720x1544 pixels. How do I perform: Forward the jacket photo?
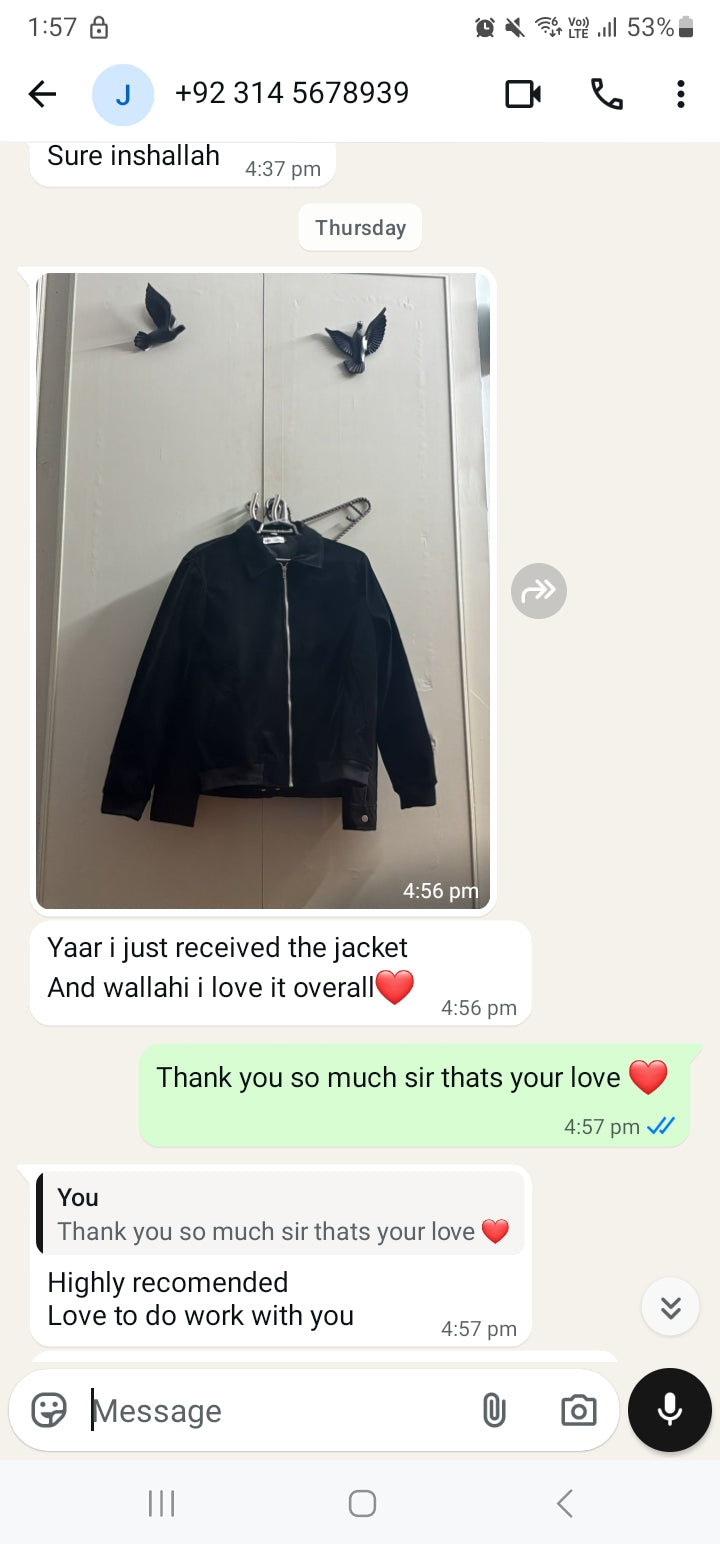pyautogui.click(x=539, y=591)
